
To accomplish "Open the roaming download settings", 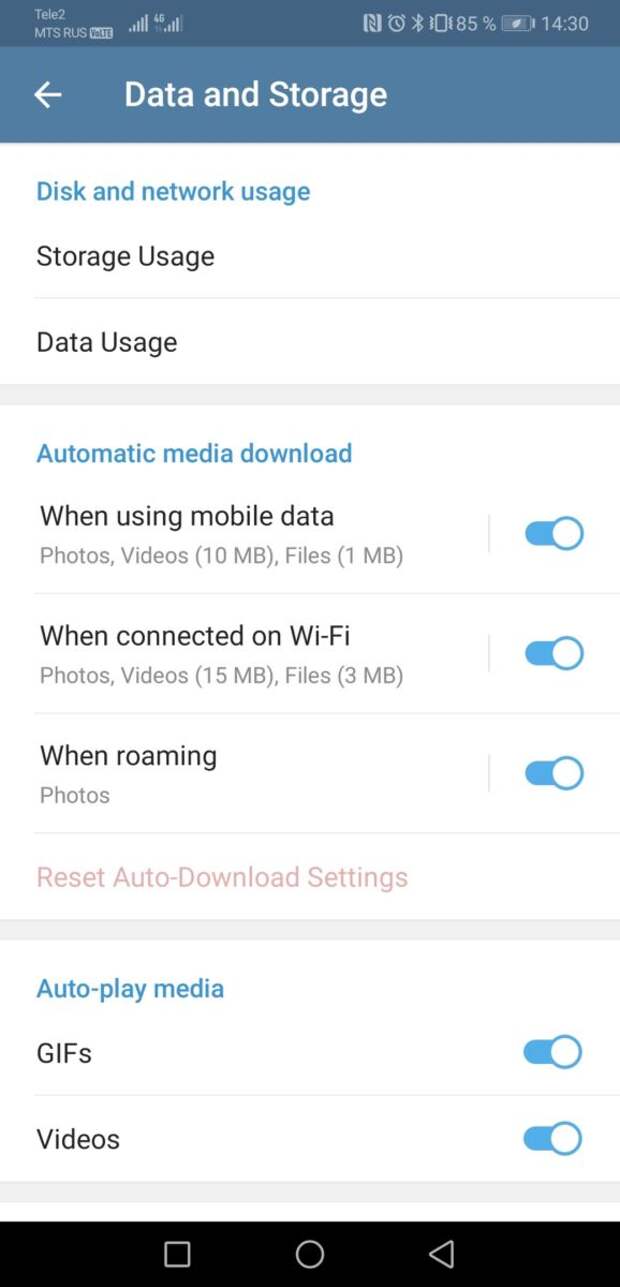I will pos(244,773).
